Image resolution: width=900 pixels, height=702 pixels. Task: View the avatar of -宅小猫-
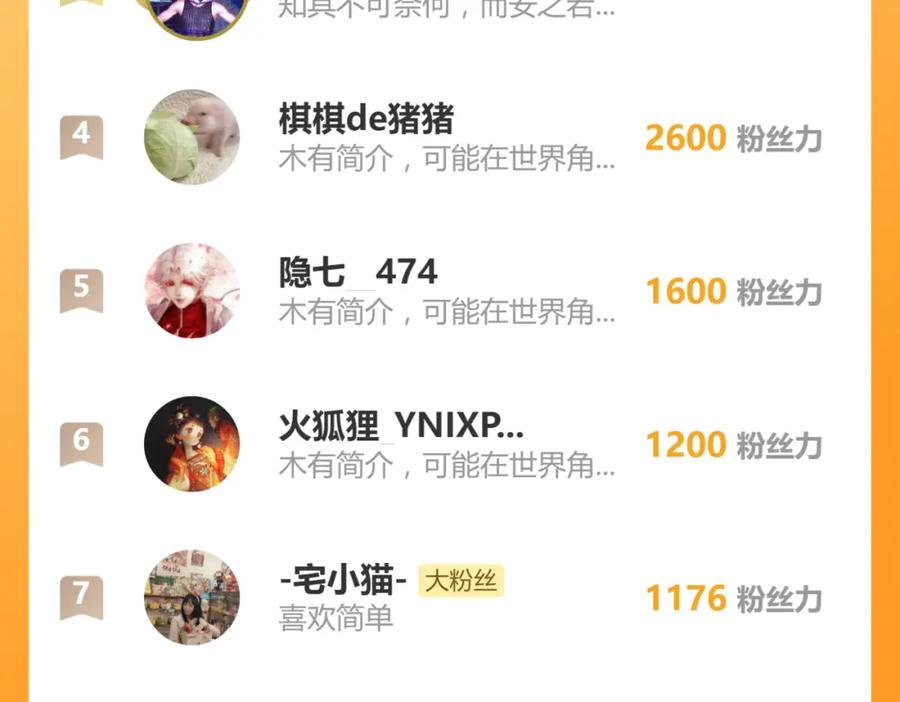pyautogui.click(x=192, y=597)
